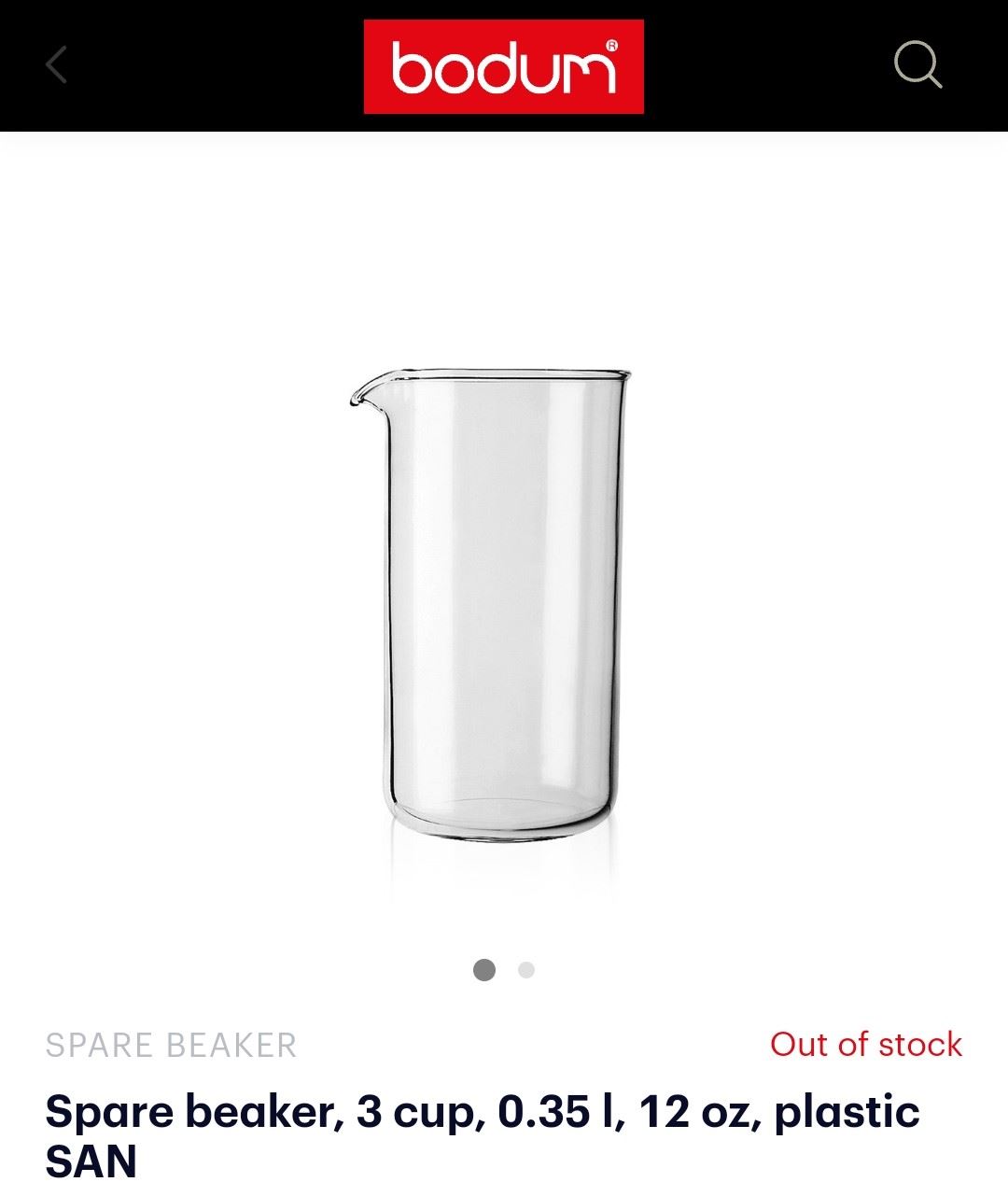Jump to the second image indicator dot
Screen dimensions: 1008x1196
[x=526, y=970]
